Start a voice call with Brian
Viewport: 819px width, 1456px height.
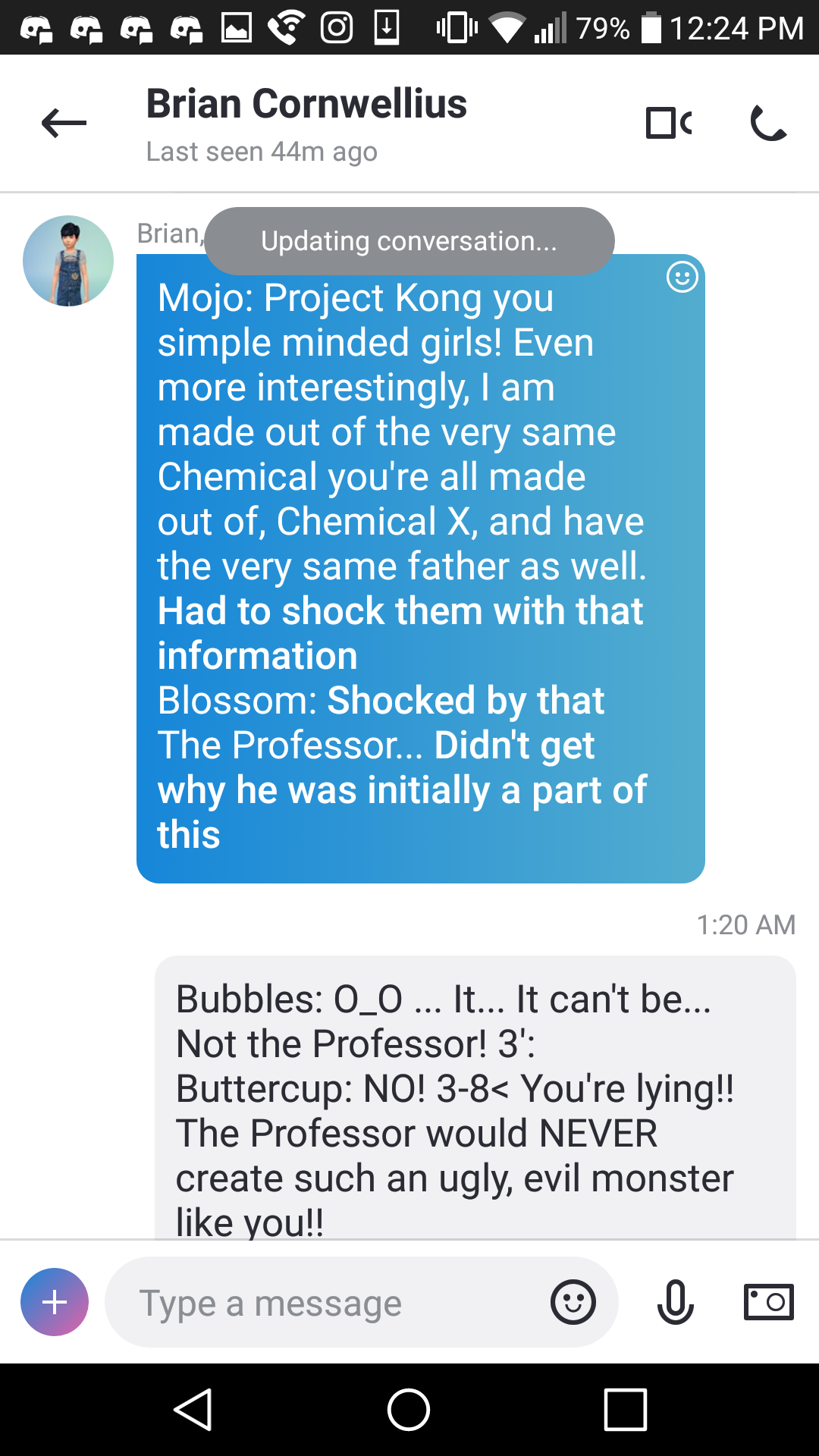click(768, 123)
